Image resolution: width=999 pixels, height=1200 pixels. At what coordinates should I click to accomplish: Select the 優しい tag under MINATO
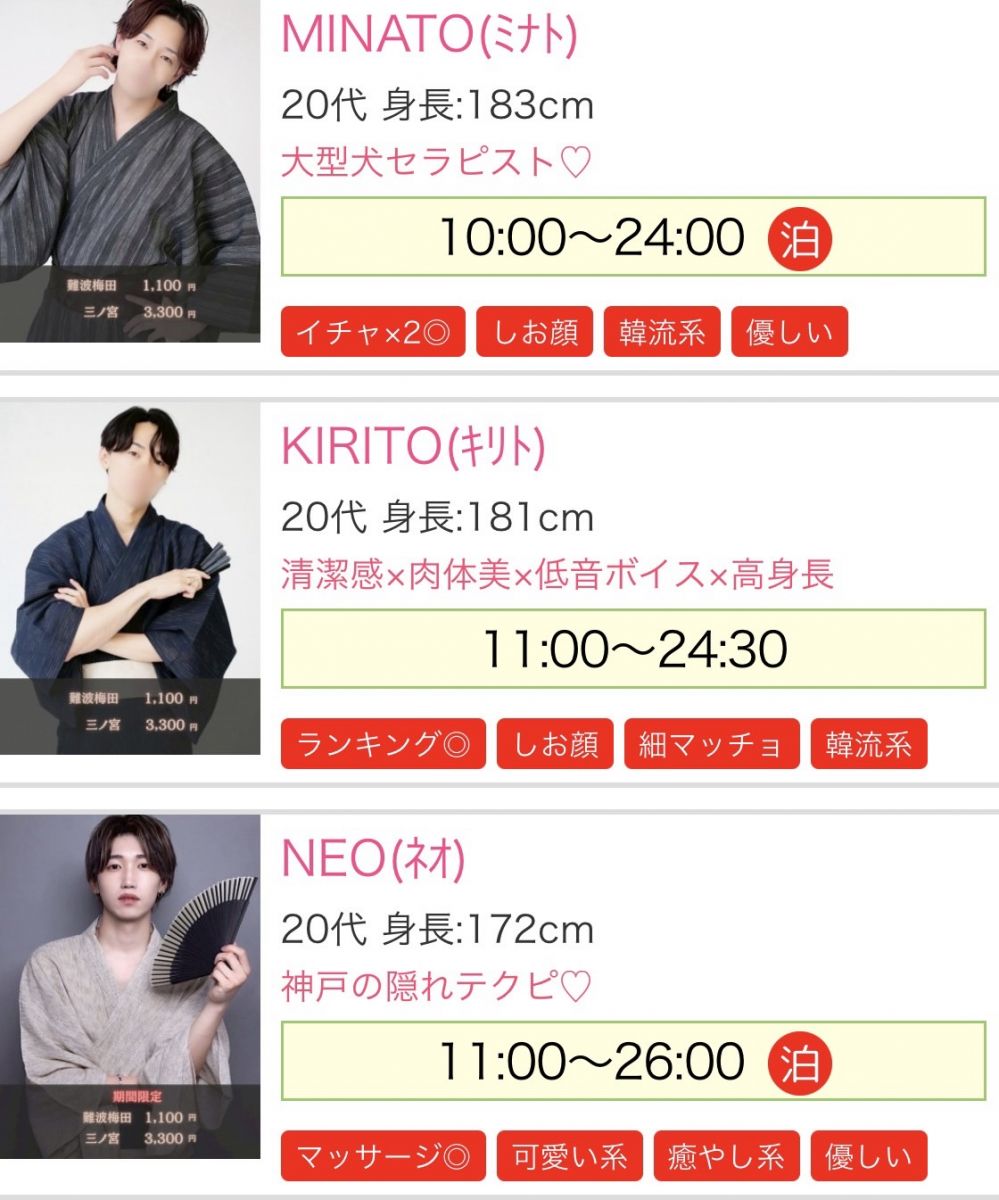point(789,333)
